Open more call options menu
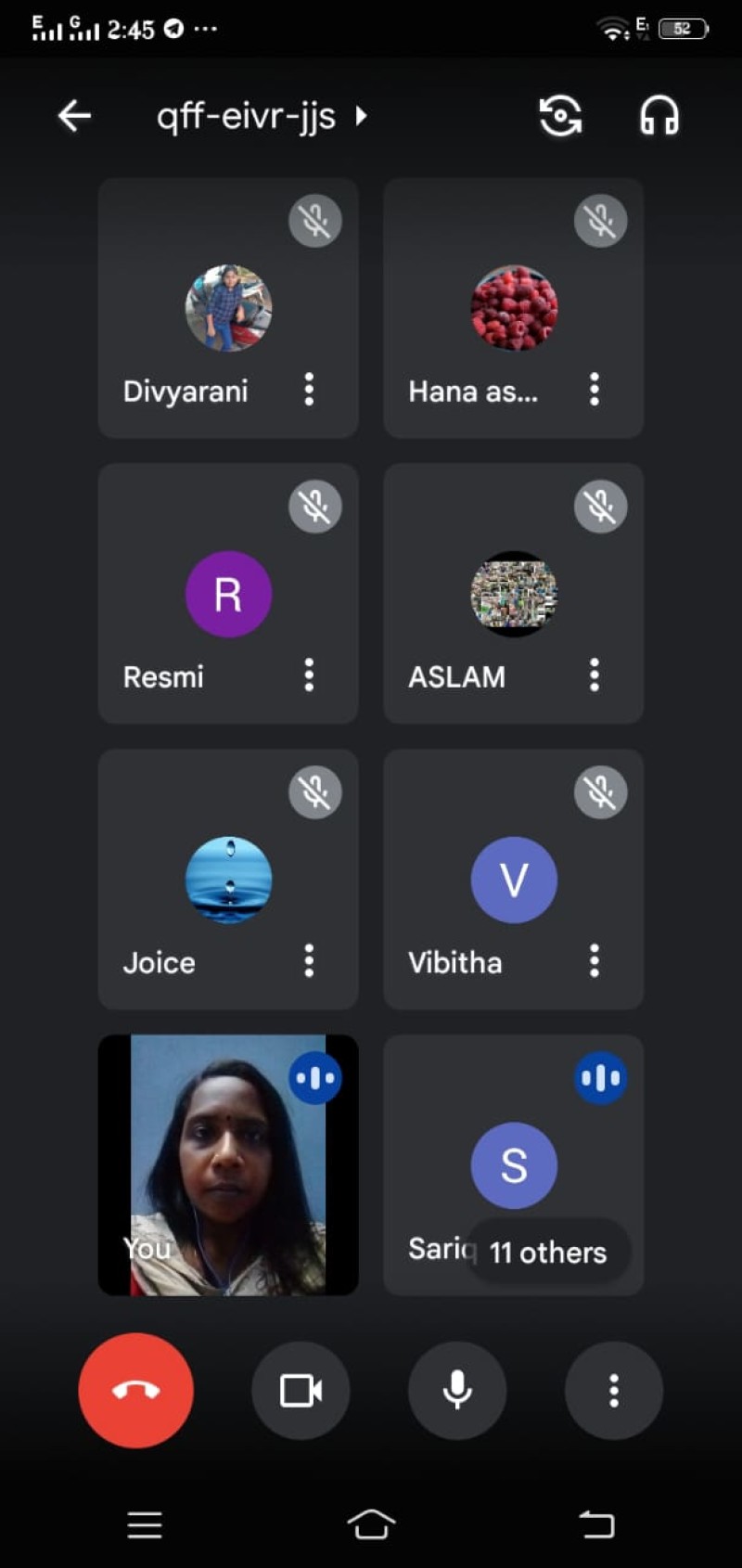This screenshot has height=1568, width=742. (614, 1390)
